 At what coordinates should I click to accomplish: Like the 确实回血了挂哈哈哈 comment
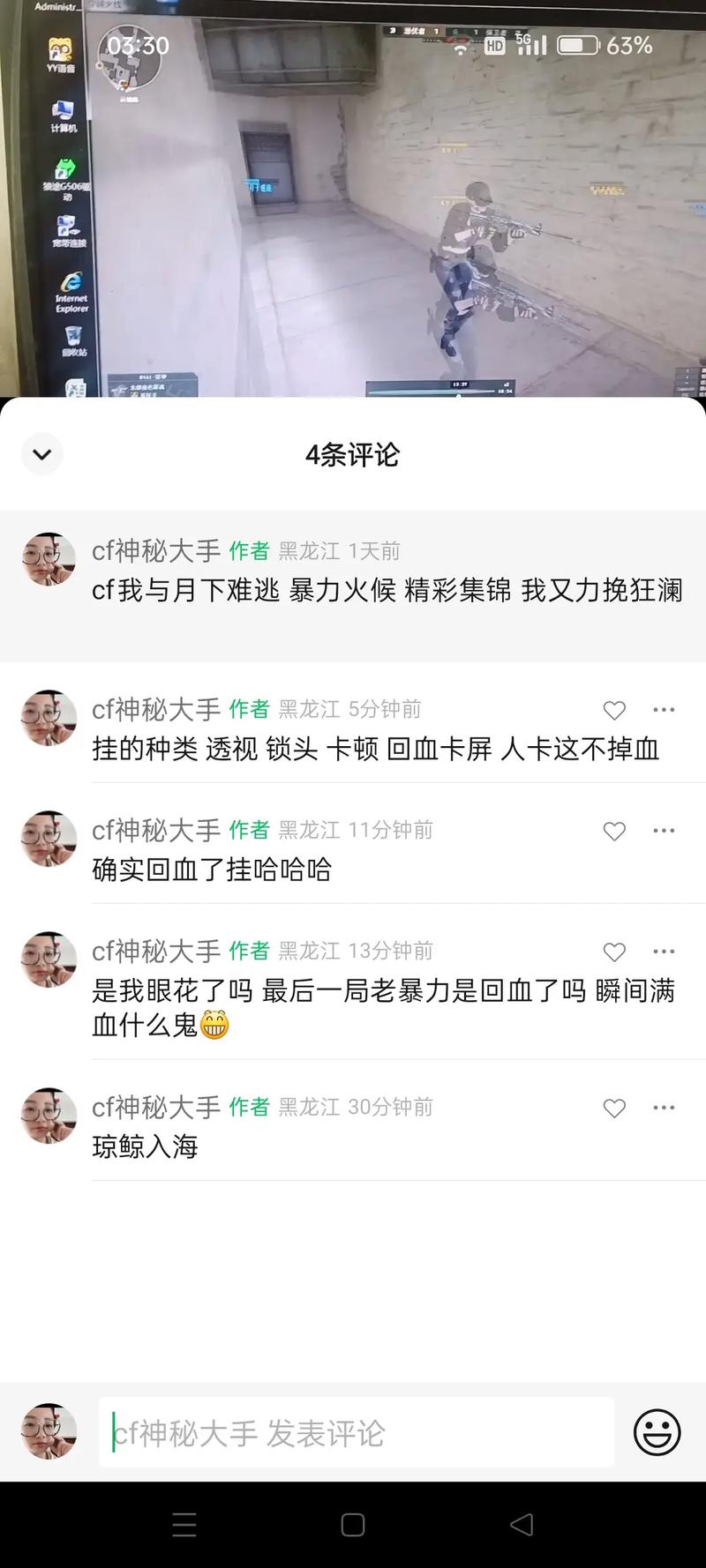(613, 831)
